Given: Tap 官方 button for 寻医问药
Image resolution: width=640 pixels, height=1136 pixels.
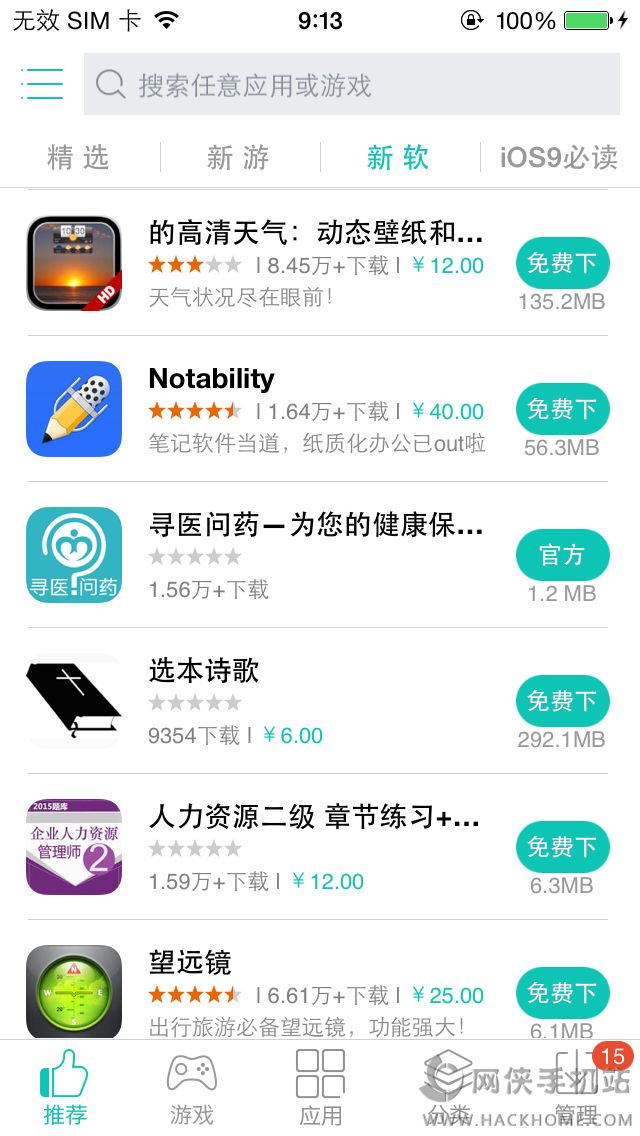Looking at the screenshot, I should [x=562, y=555].
